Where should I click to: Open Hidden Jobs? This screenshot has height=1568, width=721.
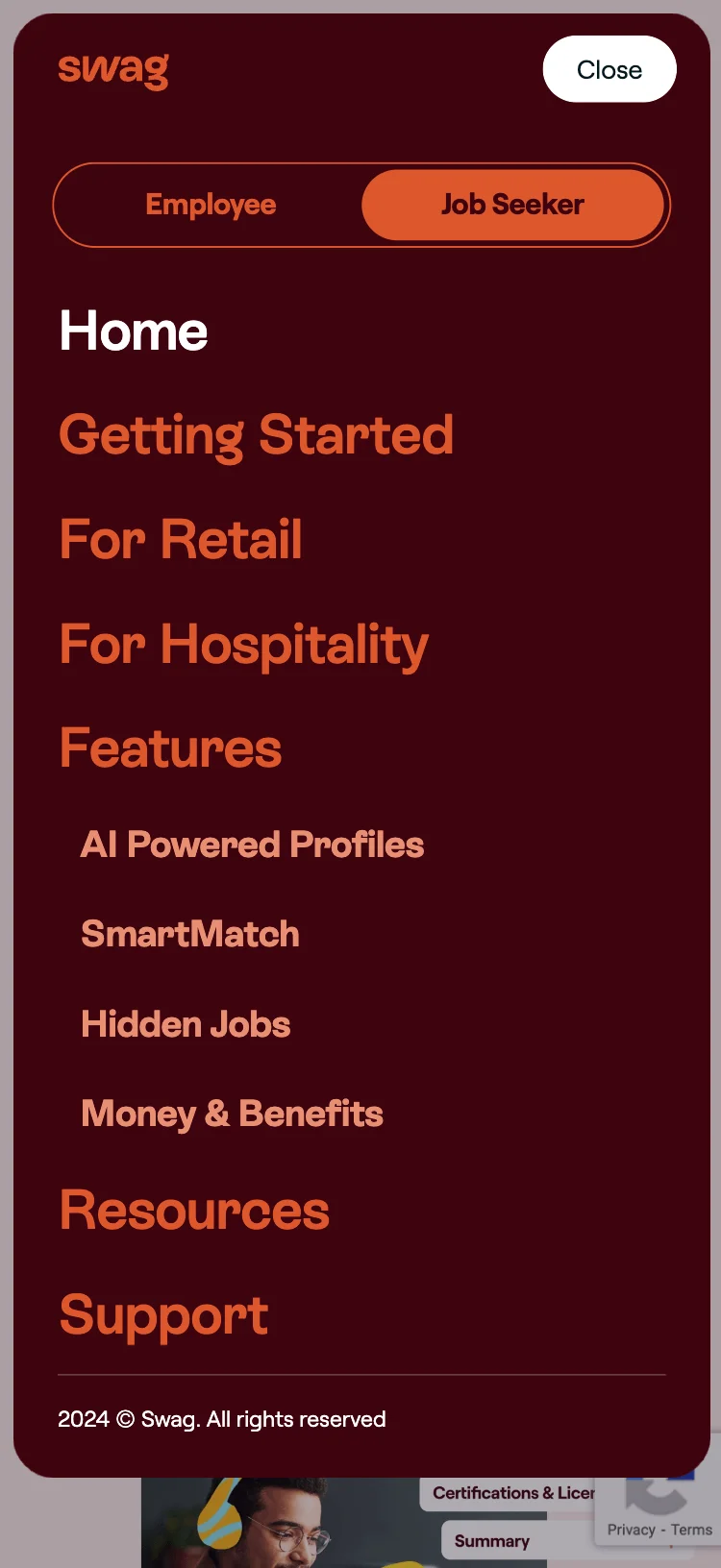(x=186, y=1024)
